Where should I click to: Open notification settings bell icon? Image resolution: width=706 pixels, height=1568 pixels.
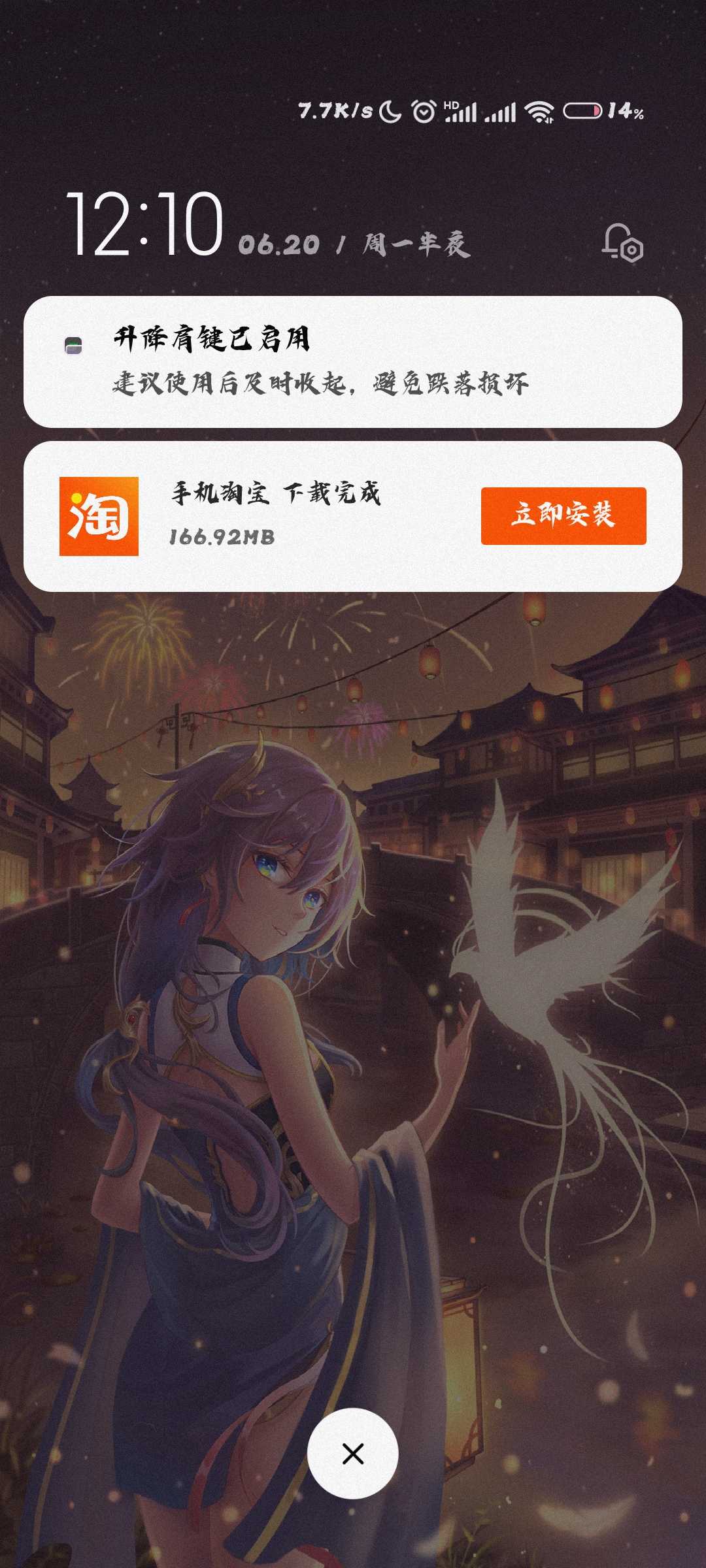[622, 243]
